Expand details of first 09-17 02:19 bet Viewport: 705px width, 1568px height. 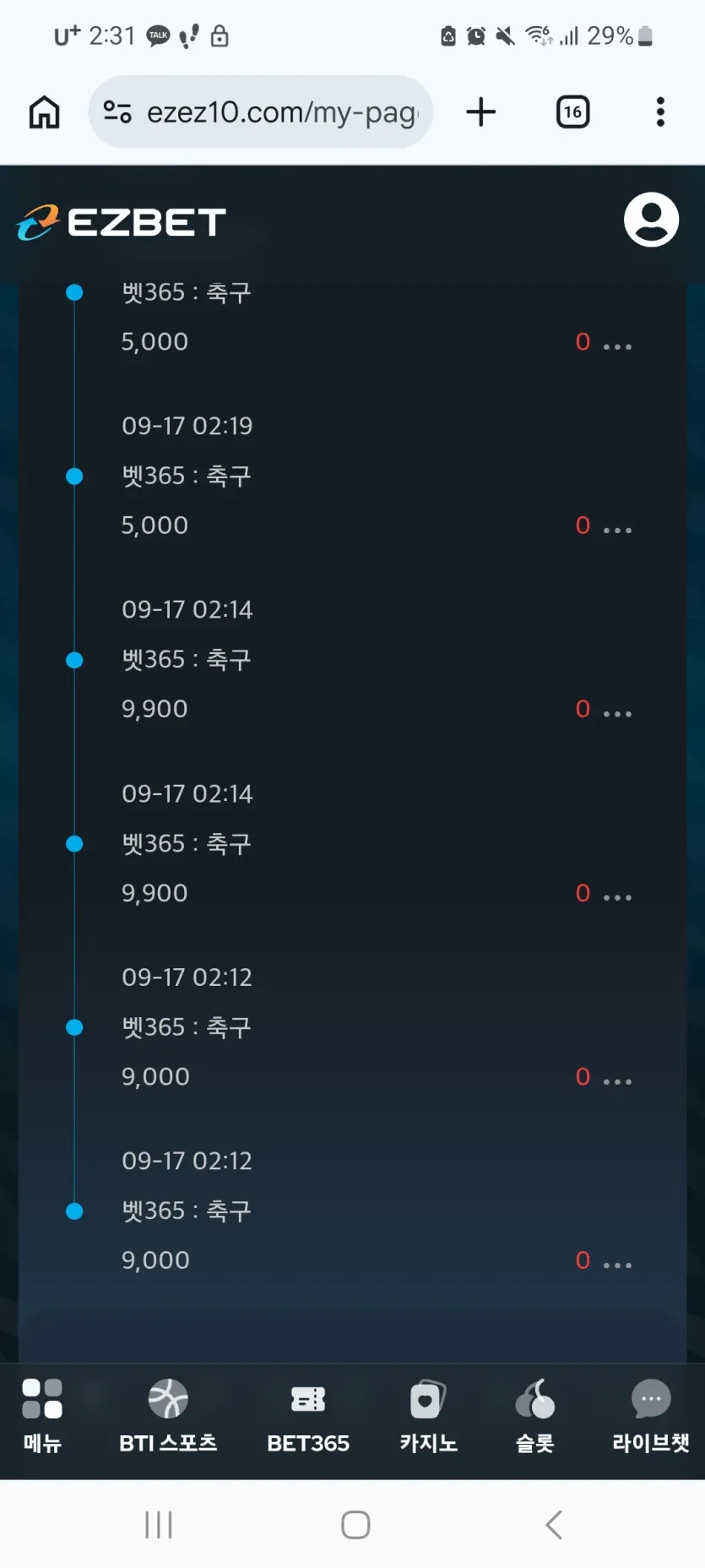617,530
